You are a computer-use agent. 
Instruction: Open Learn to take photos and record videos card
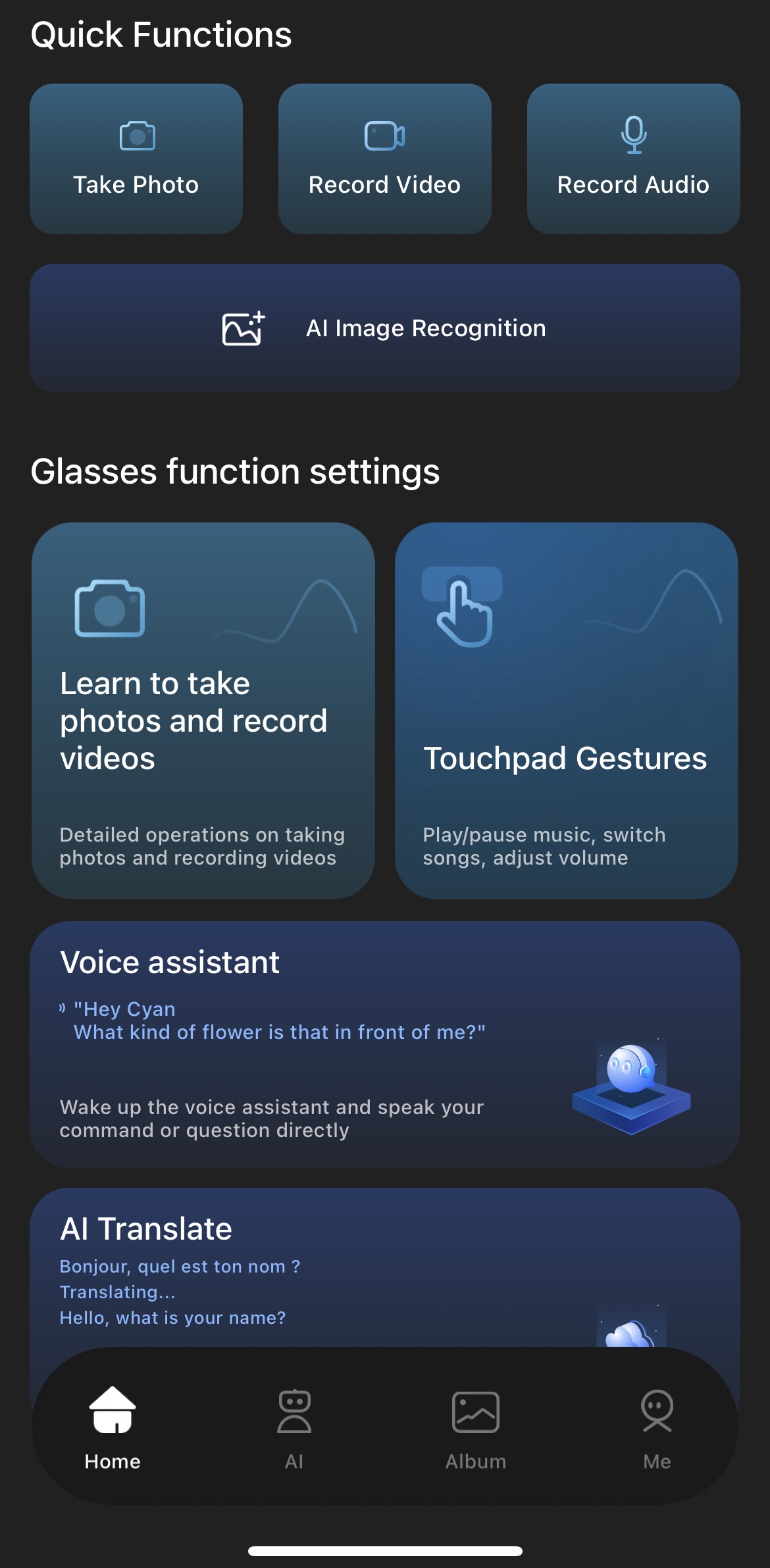pyautogui.click(x=203, y=711)
